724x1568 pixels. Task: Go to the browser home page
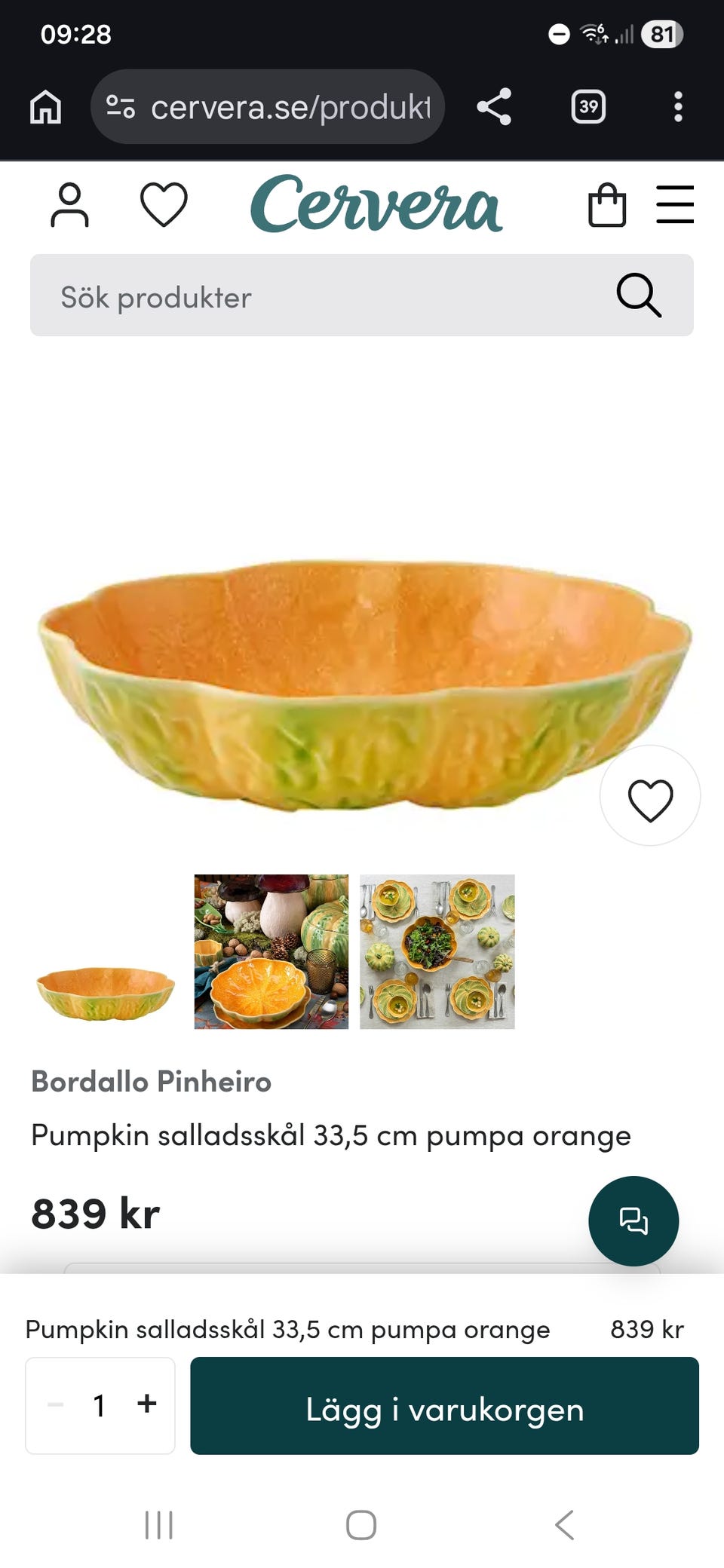pyautogui.click(x=45, y=106)
